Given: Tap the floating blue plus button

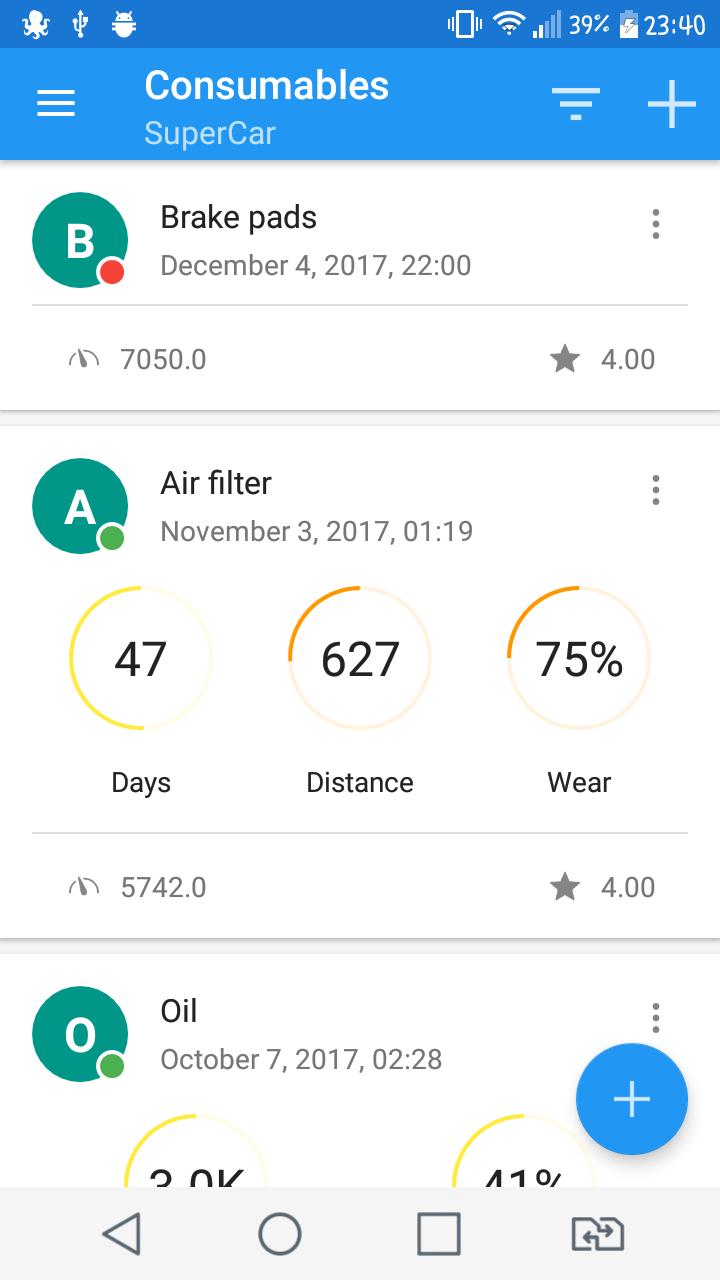Looking at the screenshot, I should coord(632,1099).
